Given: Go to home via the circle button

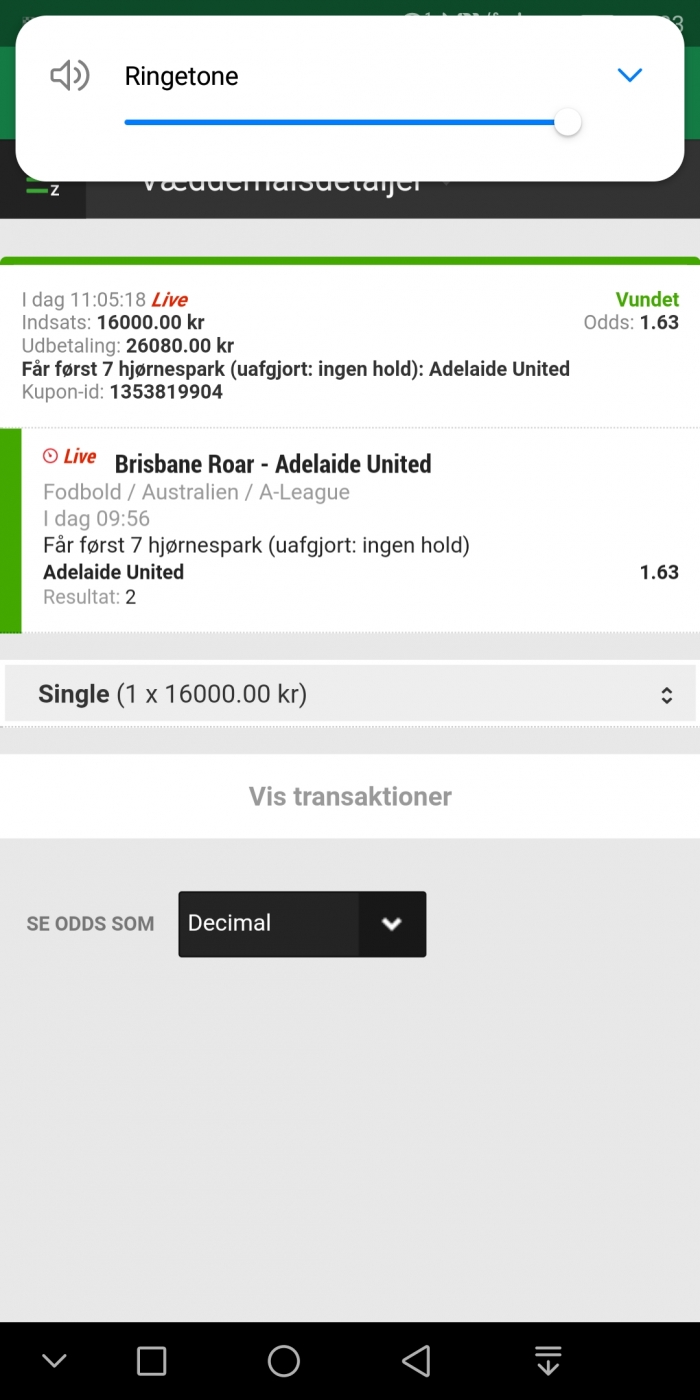Looking at the screenshot, I should (x=284, y=1360).
